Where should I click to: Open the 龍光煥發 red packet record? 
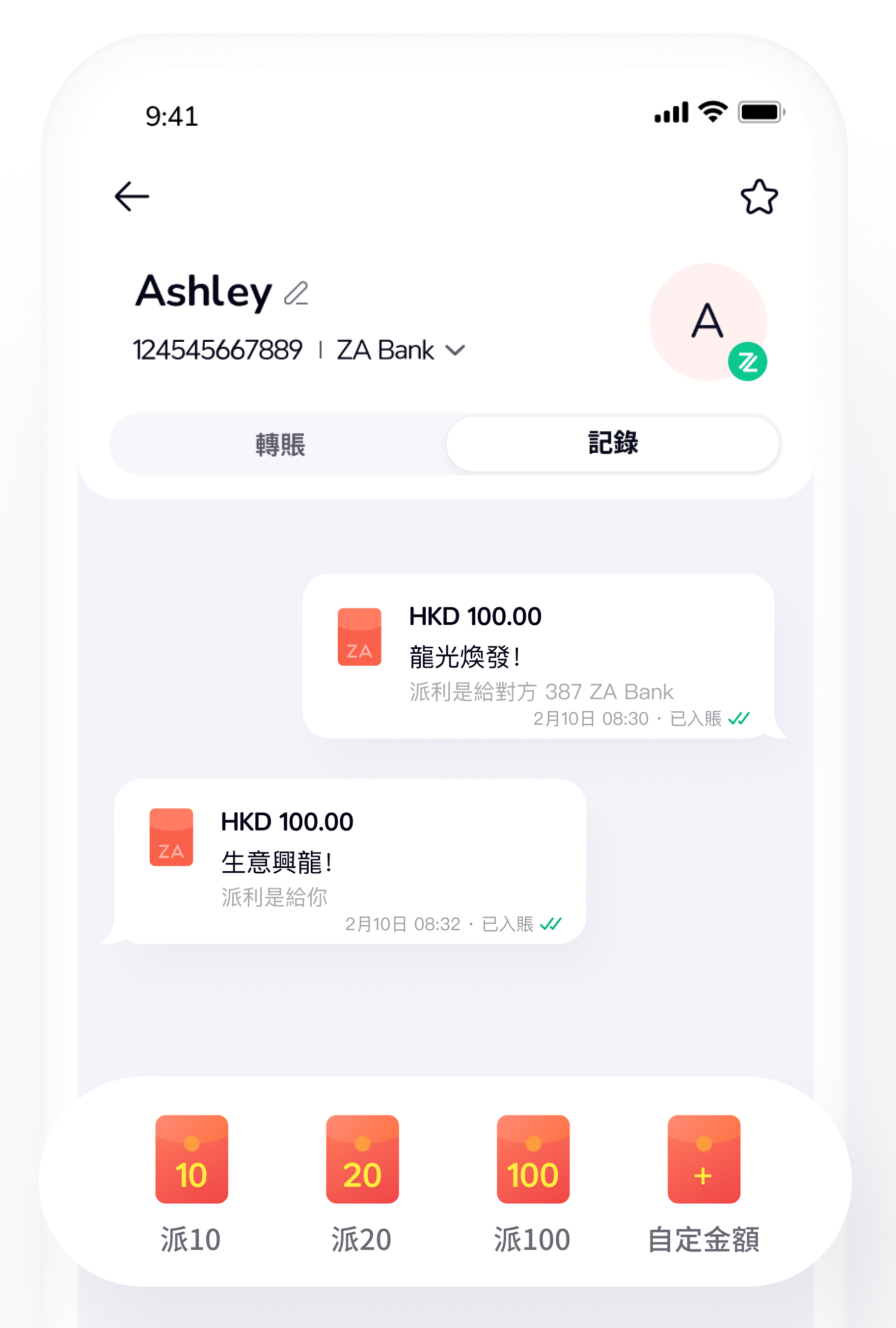pos(538,656)
